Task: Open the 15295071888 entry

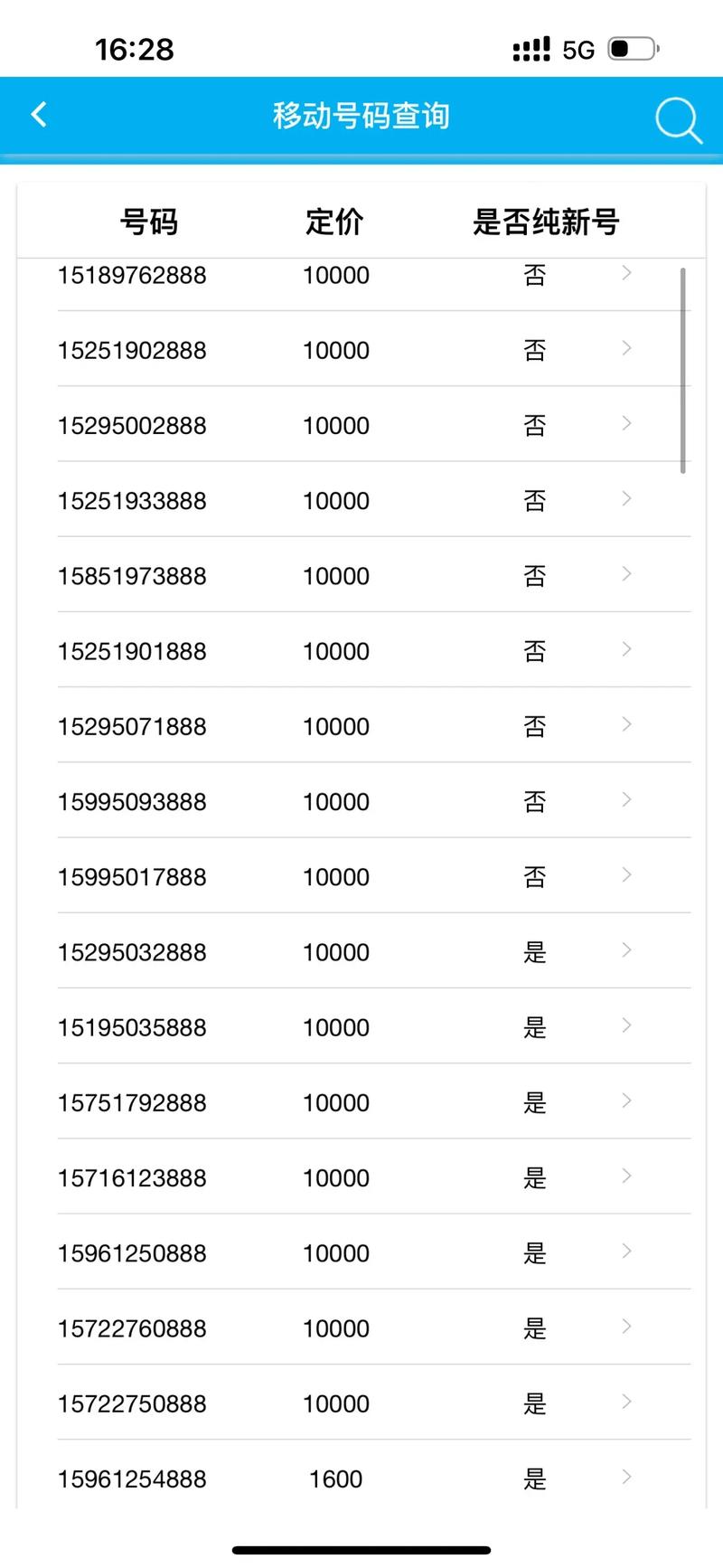Action: [361, 726]
